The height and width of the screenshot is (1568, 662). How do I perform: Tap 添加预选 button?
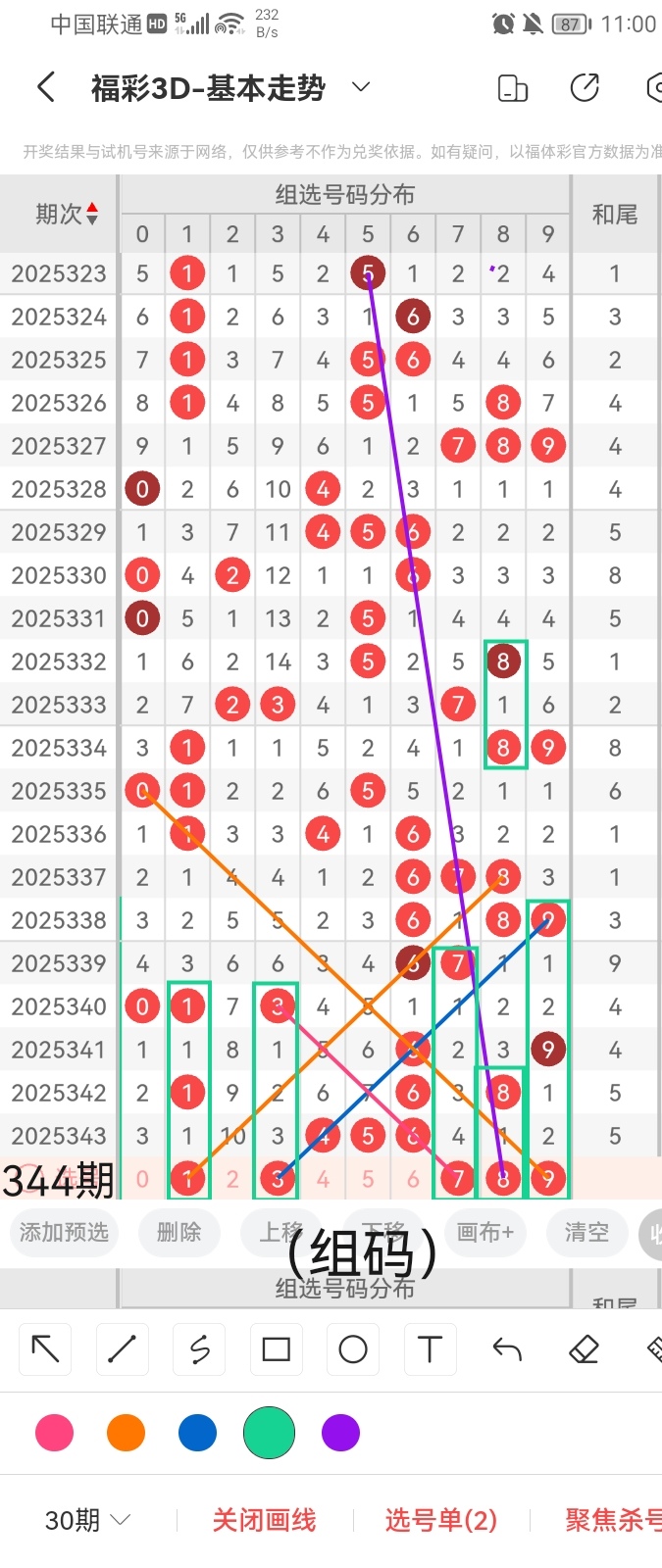click(64, 1232)
